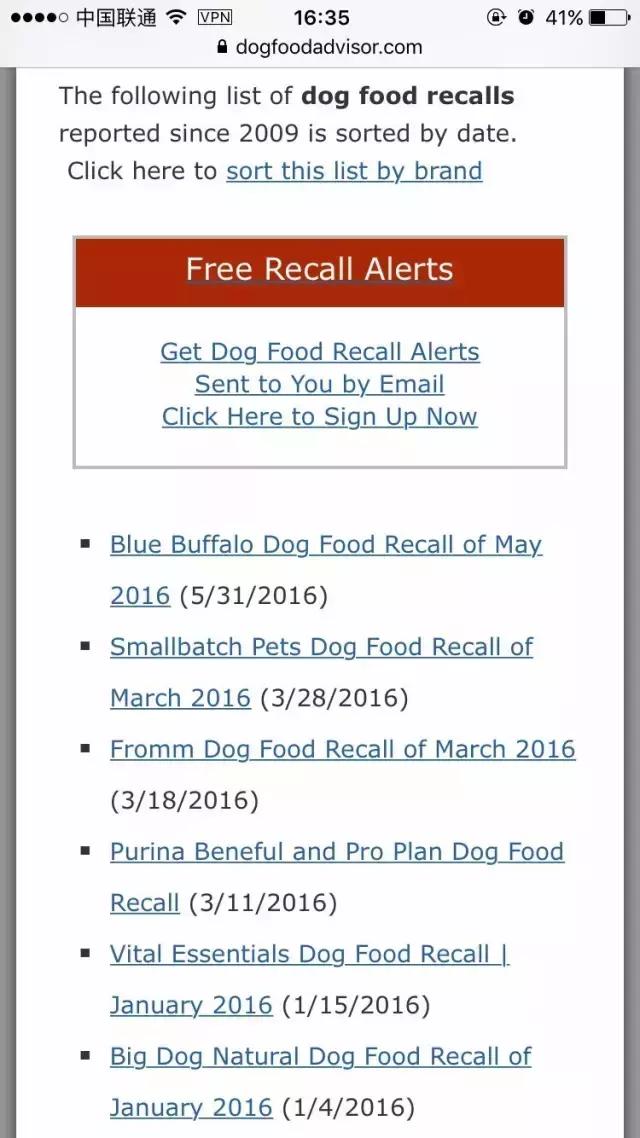Open Vital Essentials Dog Food Recall
640x1138 pixels.
click(x=309, y=954)
